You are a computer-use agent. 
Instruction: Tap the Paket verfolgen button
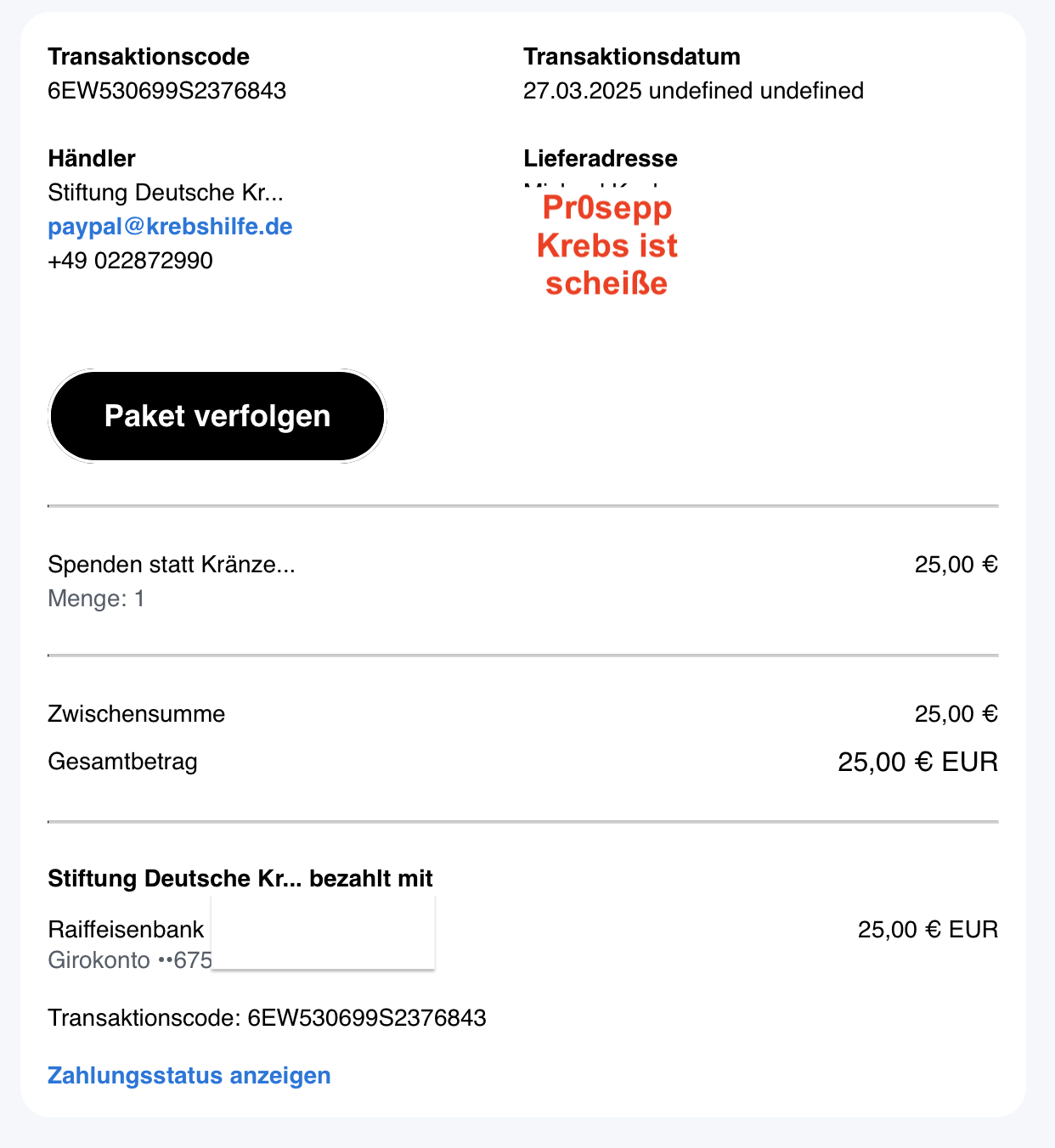point(217,416)
